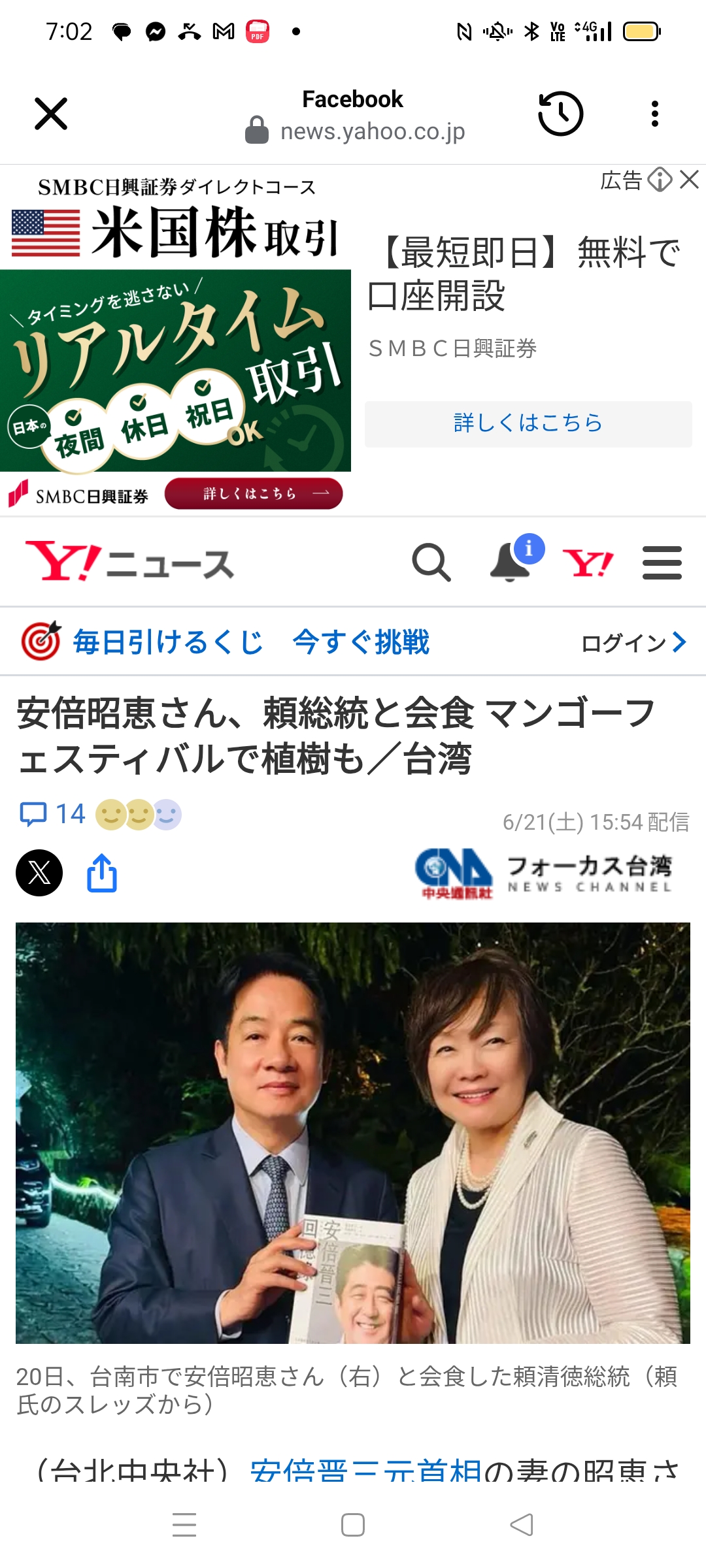
Task: Open the share sheet icon
Action: coord(102,873)
